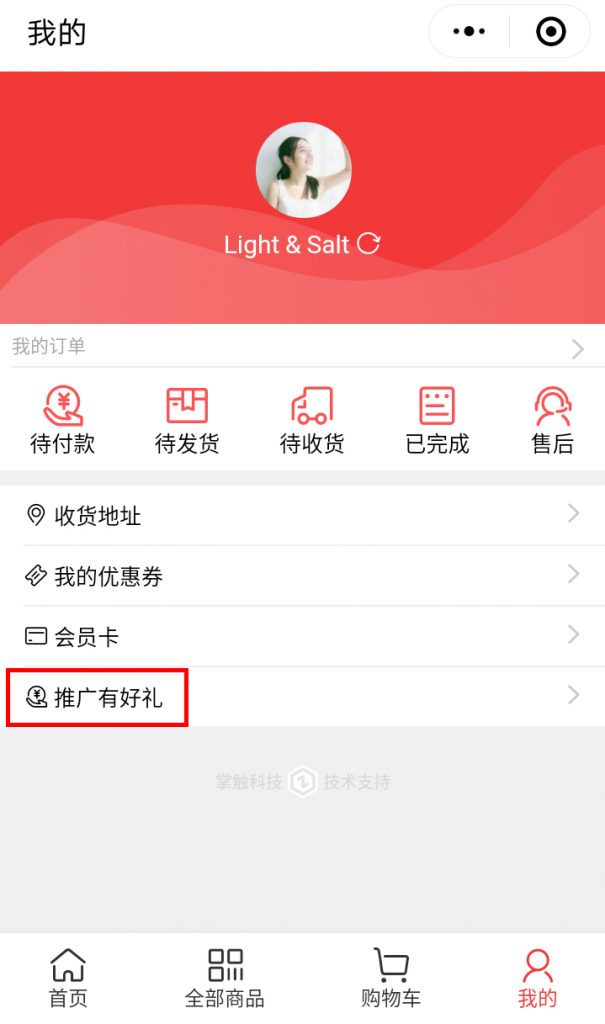Open 收货地址 shipping address
Screen dimensions: 605x1024
tap(302, 515)
